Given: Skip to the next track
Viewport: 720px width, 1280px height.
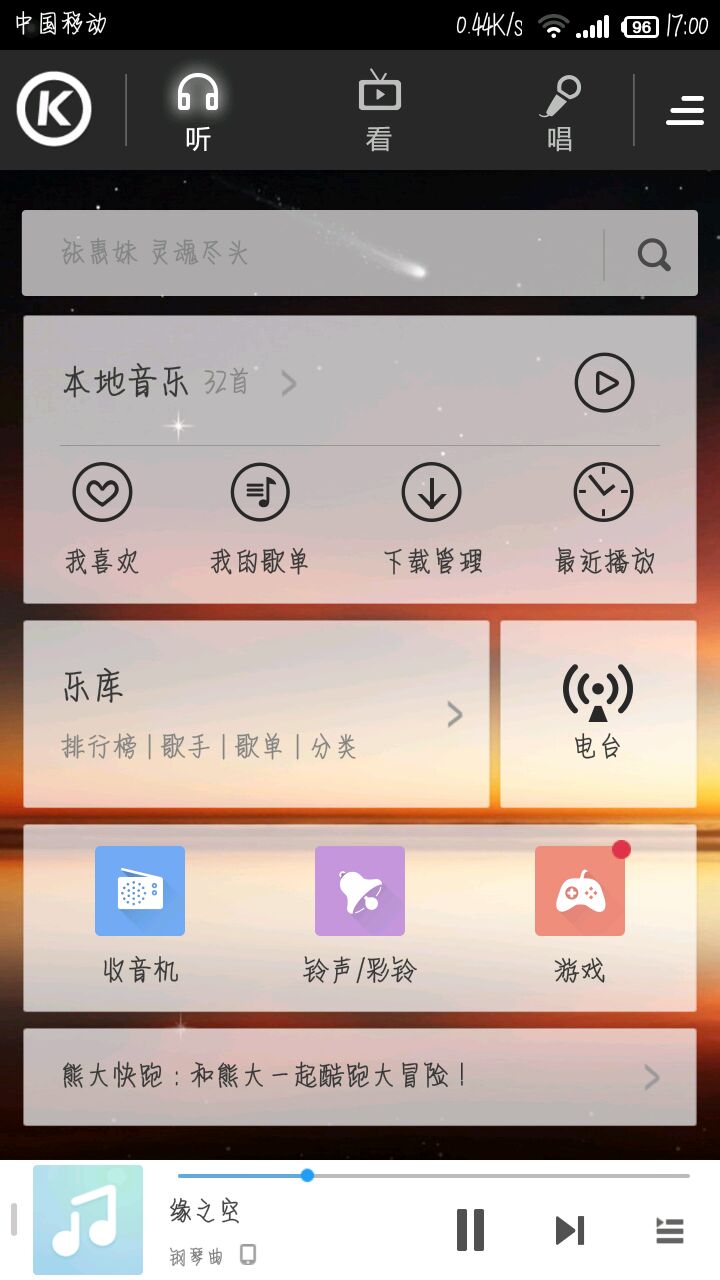Looking at the screenshot, I should (x=570, y=1230).
